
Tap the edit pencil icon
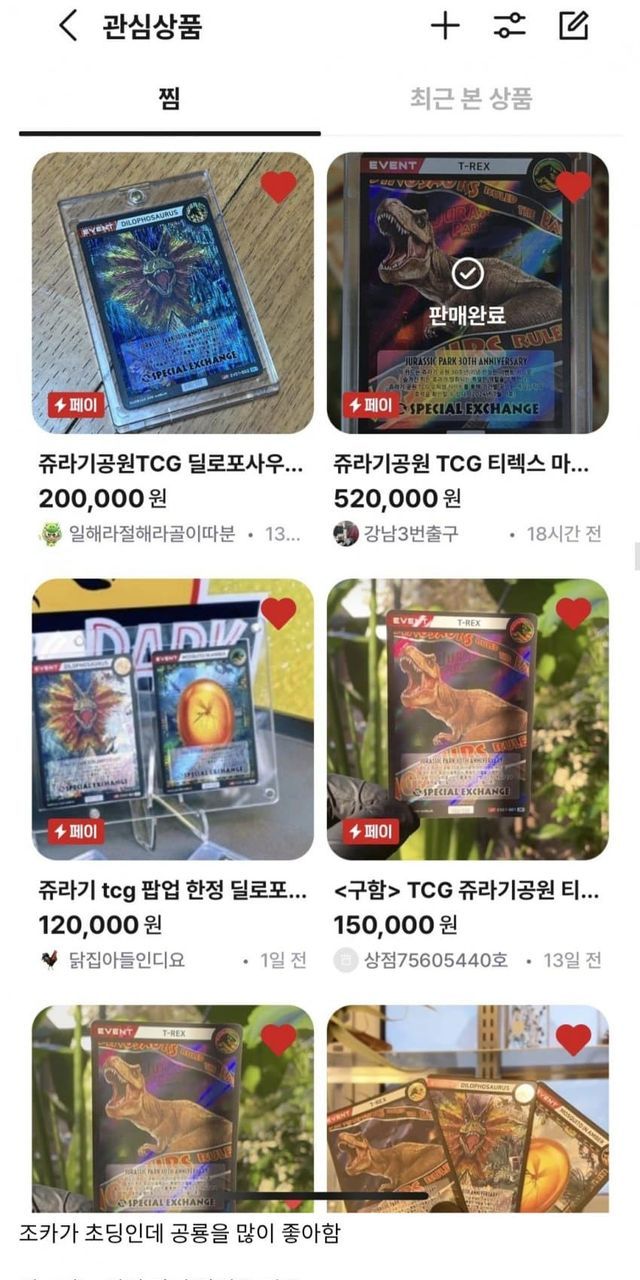coord(573,26)
